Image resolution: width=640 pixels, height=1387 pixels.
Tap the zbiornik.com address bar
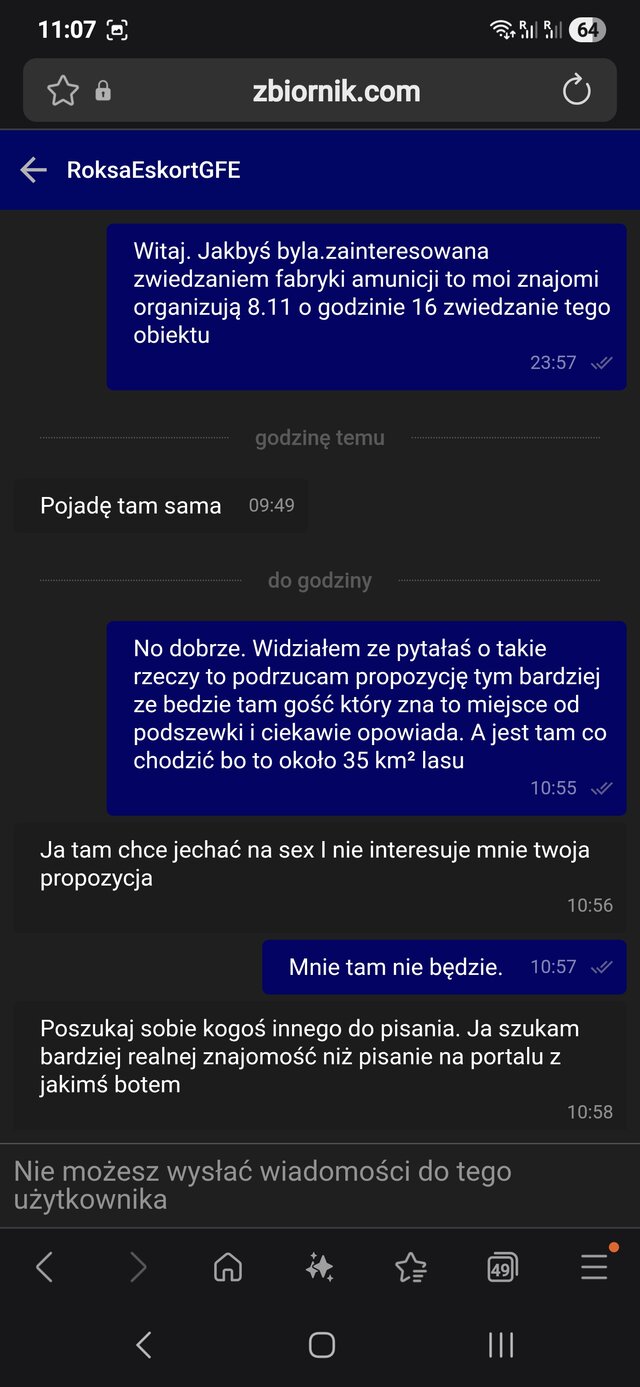[336, 91]
